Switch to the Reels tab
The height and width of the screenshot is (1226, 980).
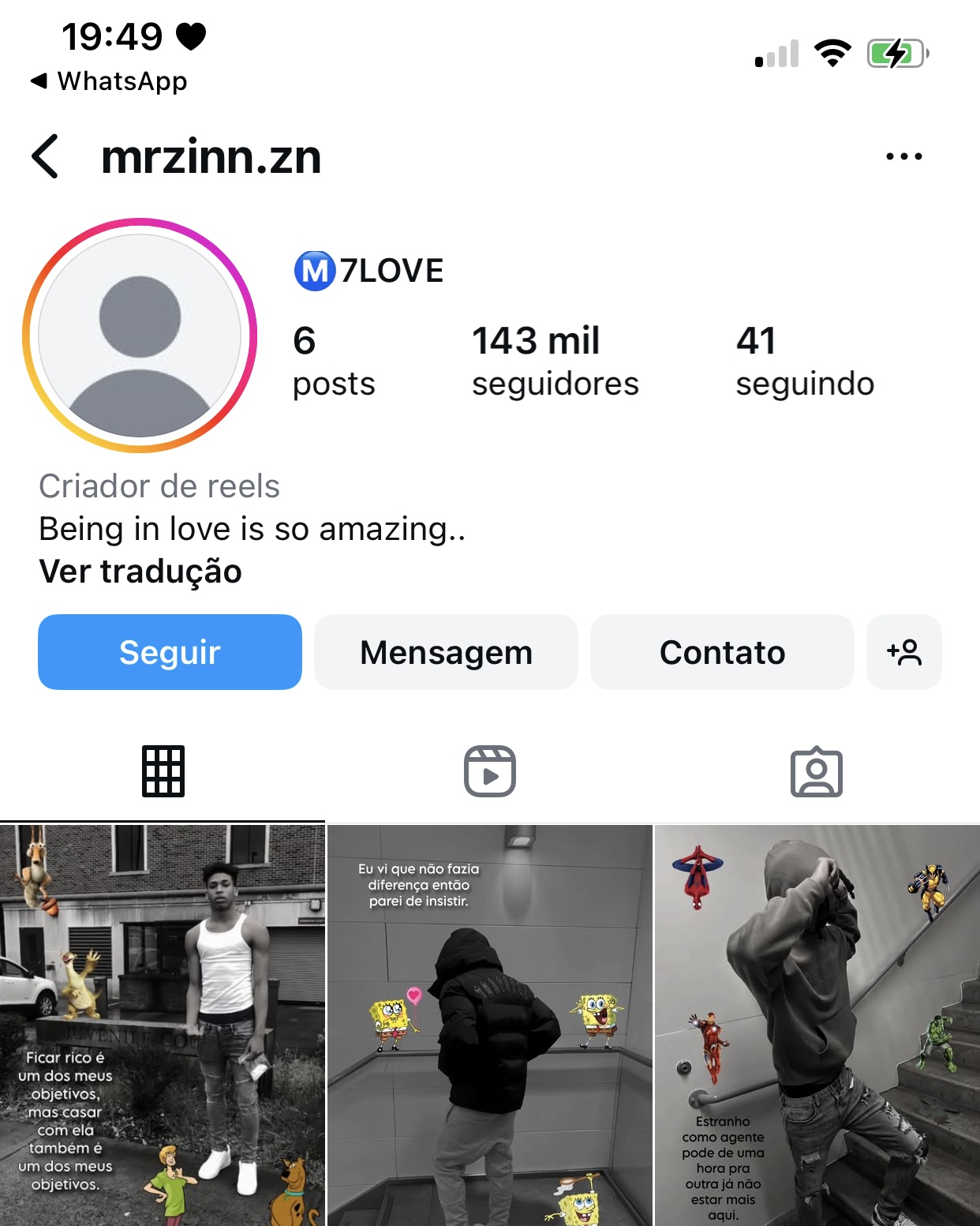490,771
